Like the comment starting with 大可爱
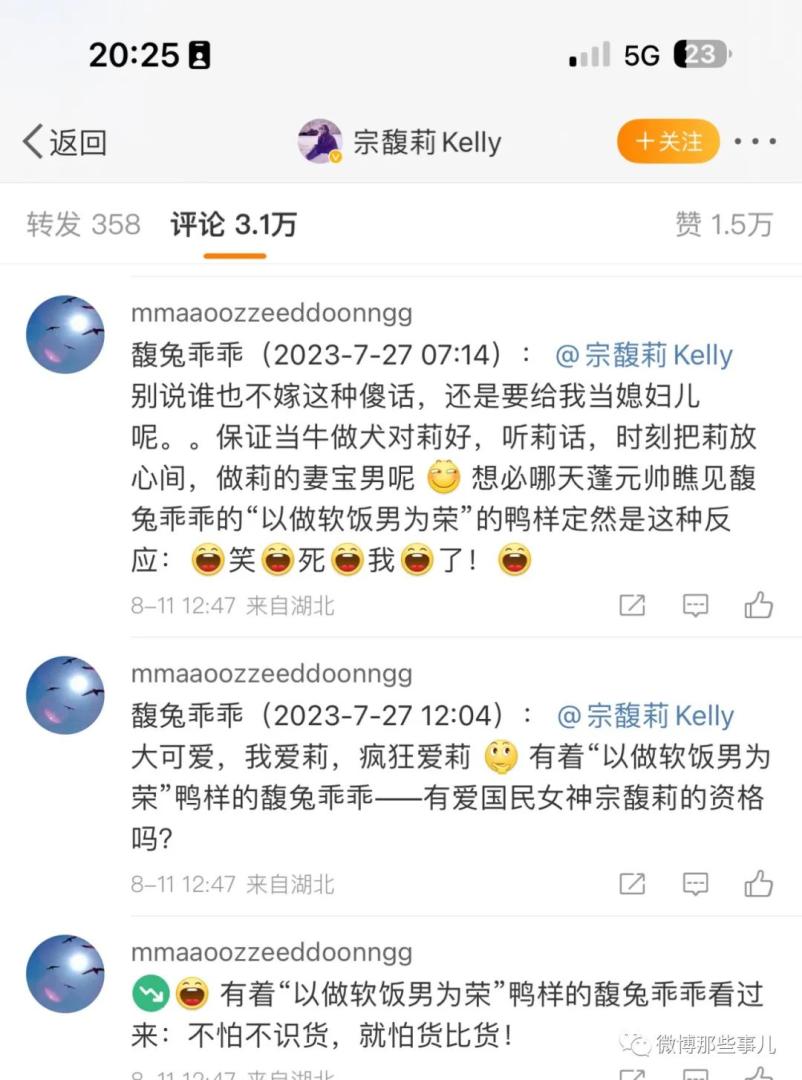Screen dimensions: 802x1080 click(758, 883)
